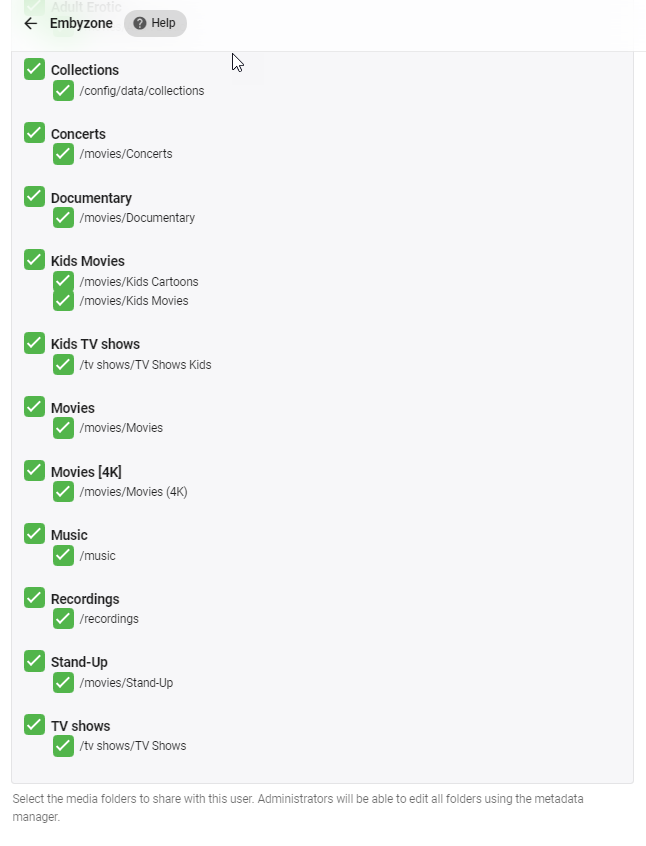Deselect the /movies/Kids Movies path checkbox

click(x=64, y=301)
